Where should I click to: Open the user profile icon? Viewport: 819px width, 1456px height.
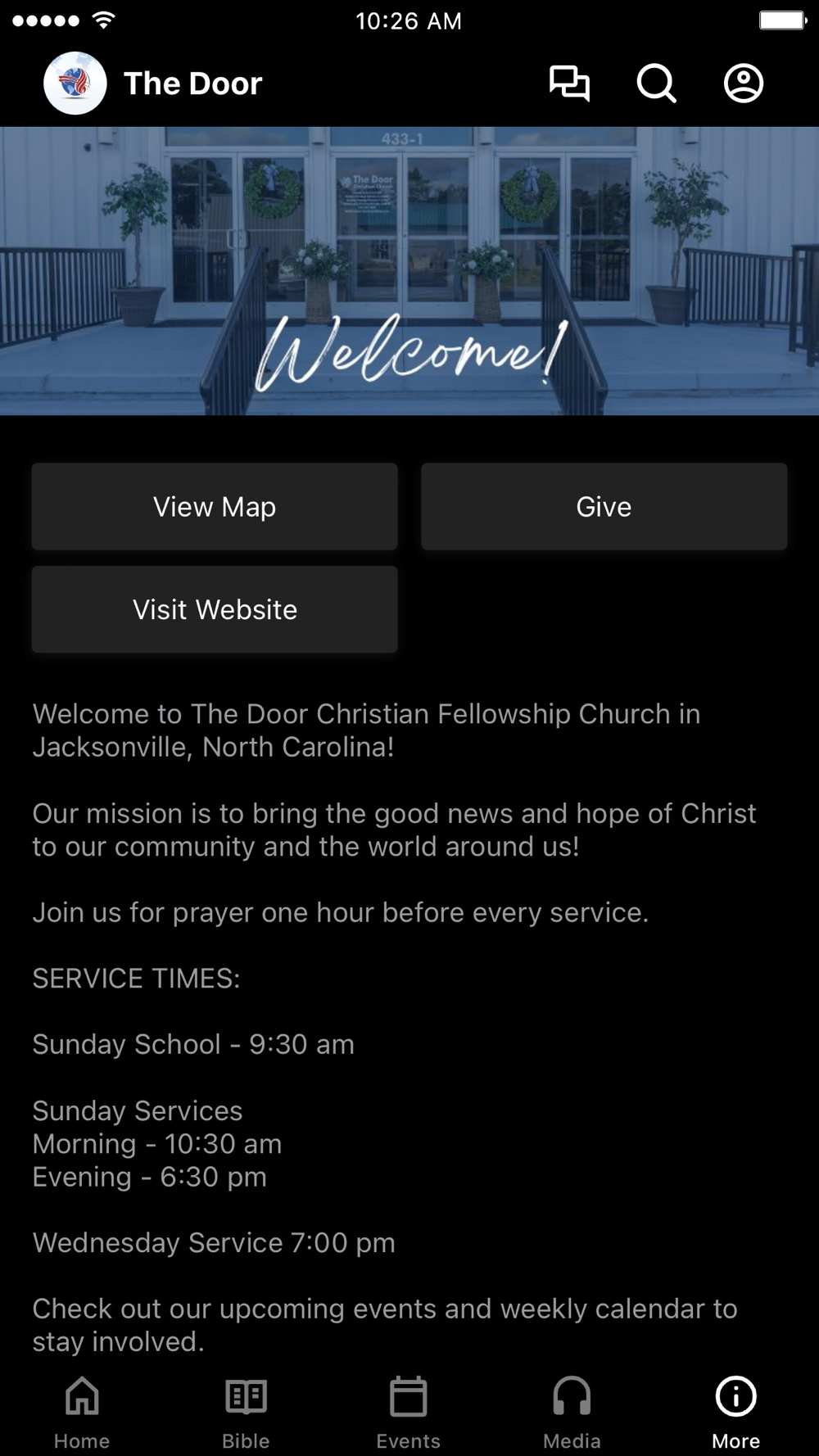(744, 84)
